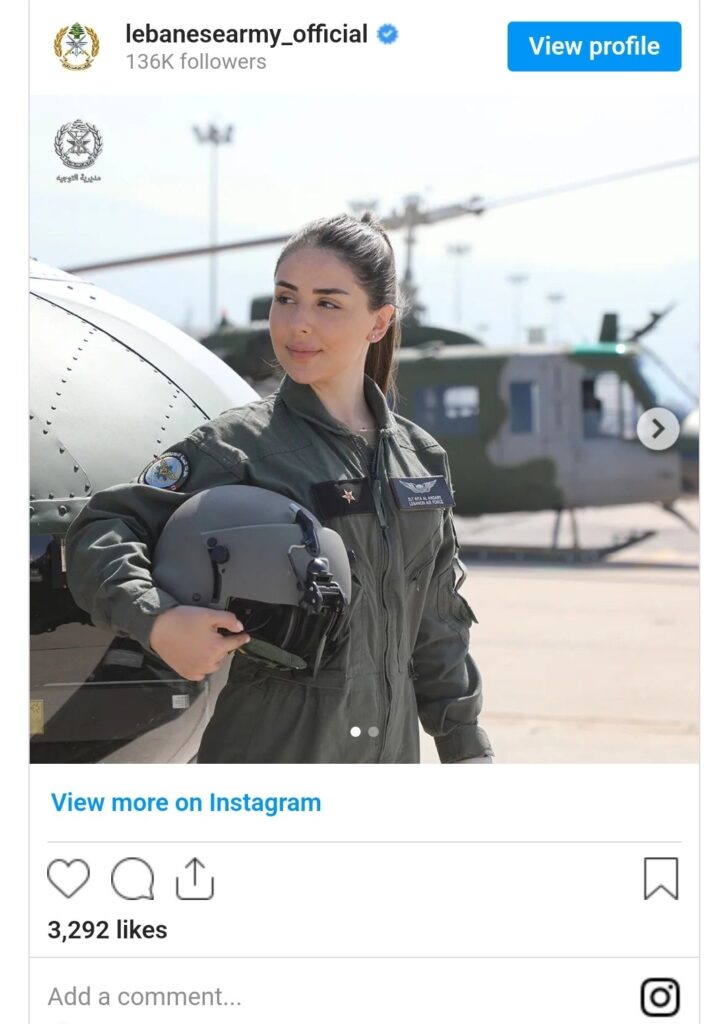Share this post
This screenshot has width=728, height=1024.
(x=195, y=879)
